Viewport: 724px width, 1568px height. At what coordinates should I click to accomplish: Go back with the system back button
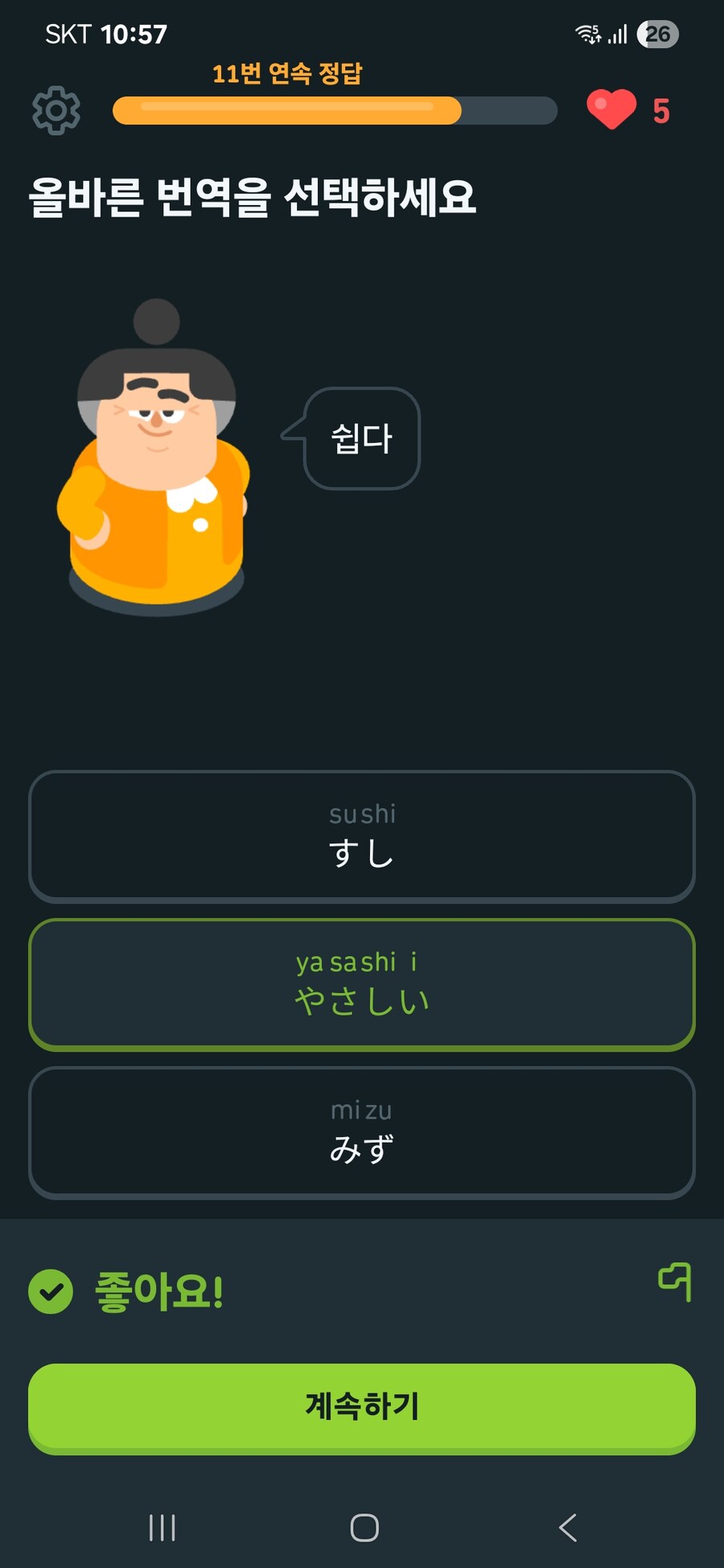point(568,1527)
